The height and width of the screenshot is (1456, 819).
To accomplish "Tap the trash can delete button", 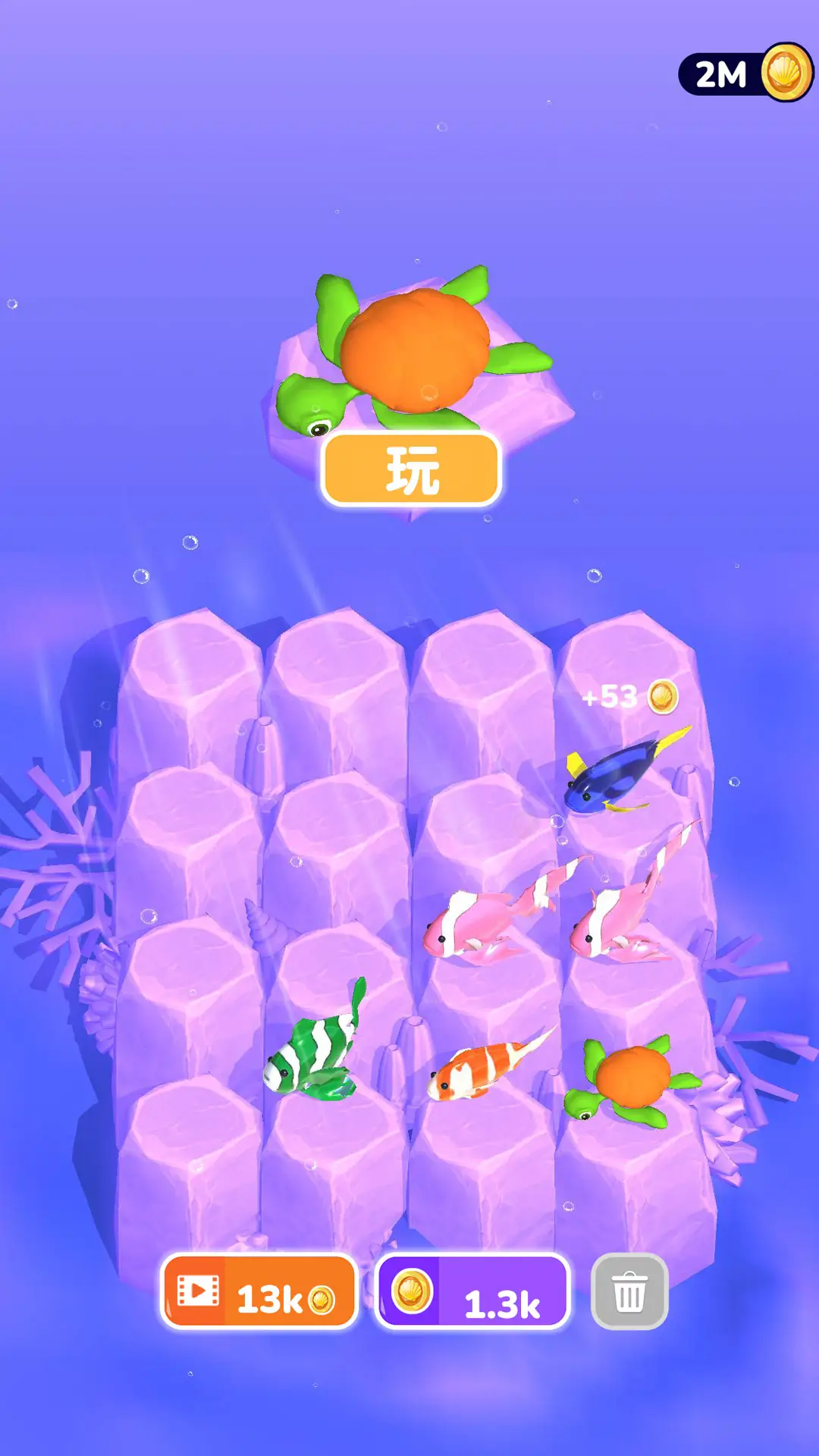I will (x=629, y=1292).
